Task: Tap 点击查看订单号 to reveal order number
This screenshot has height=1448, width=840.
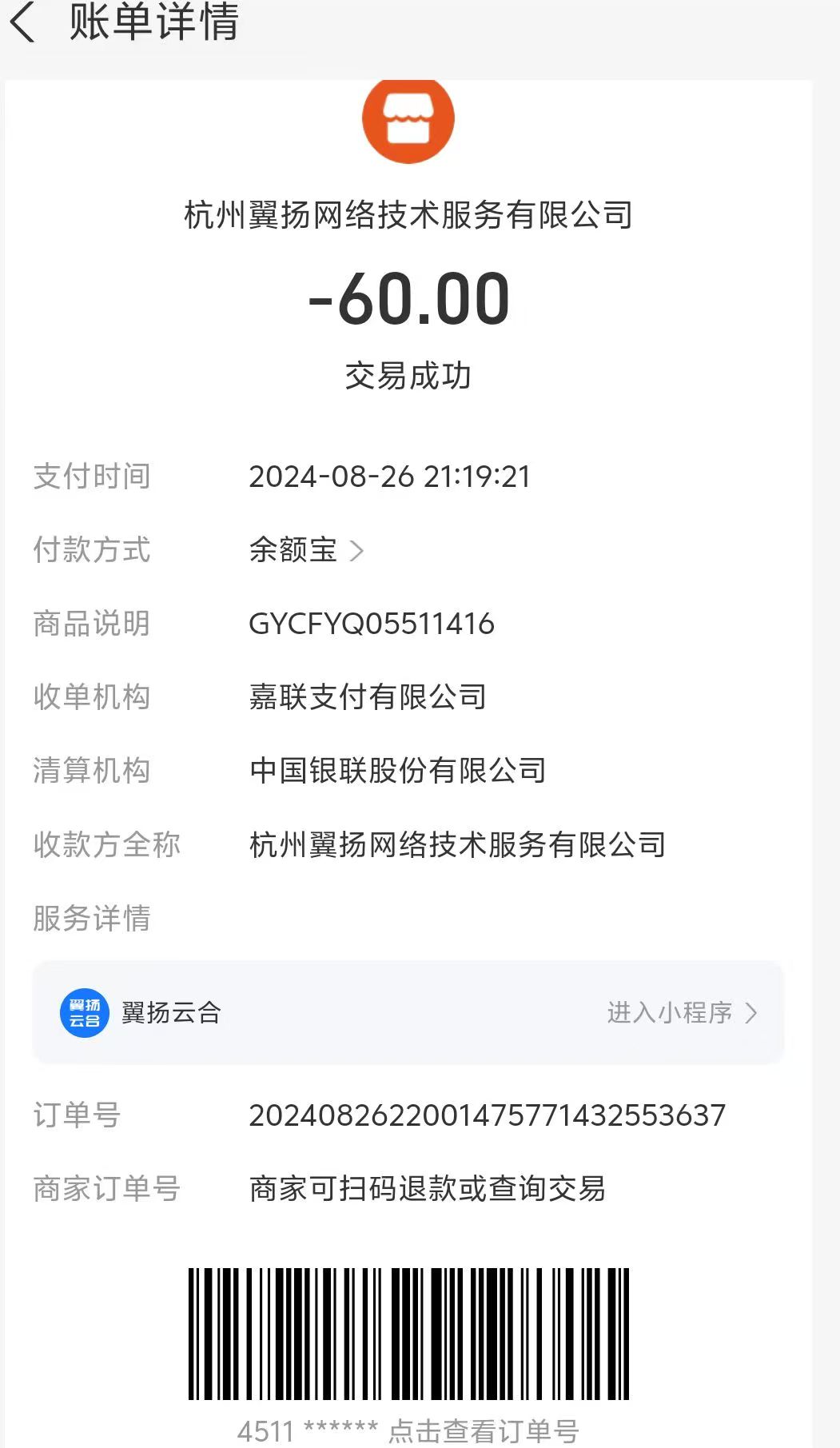Action: click(483, 1430)
